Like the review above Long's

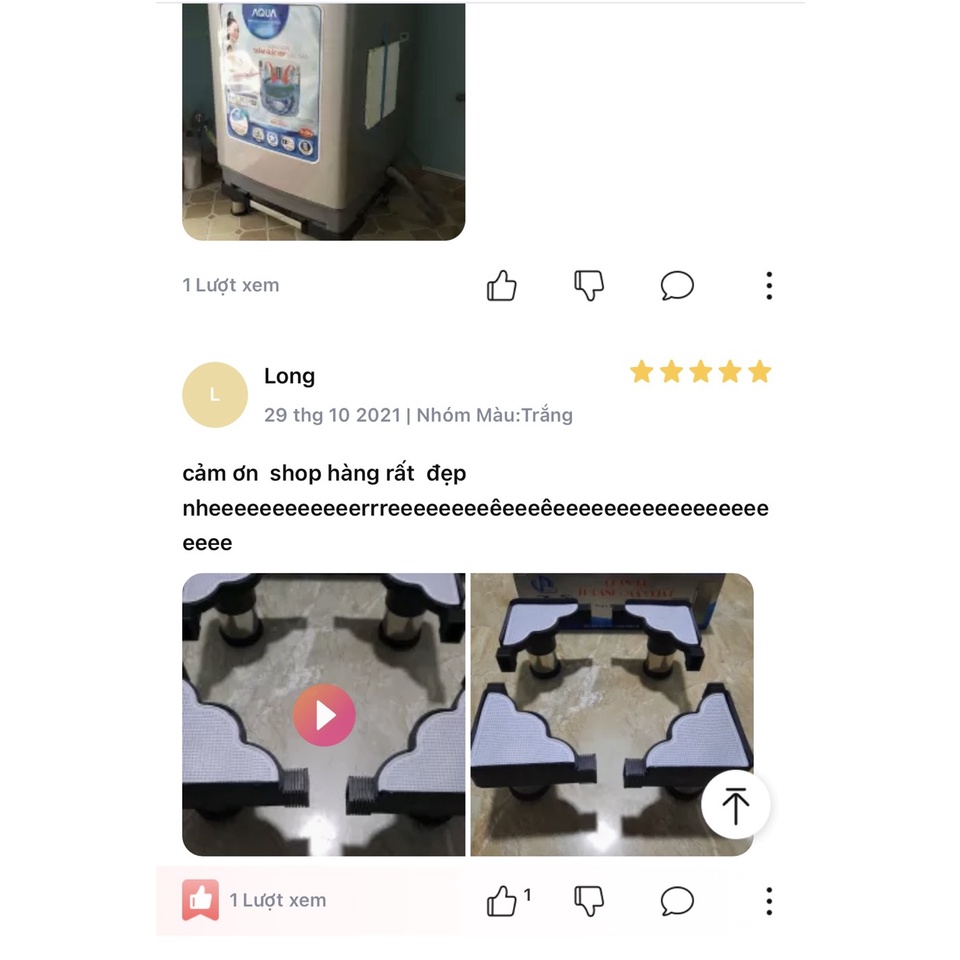502,286
